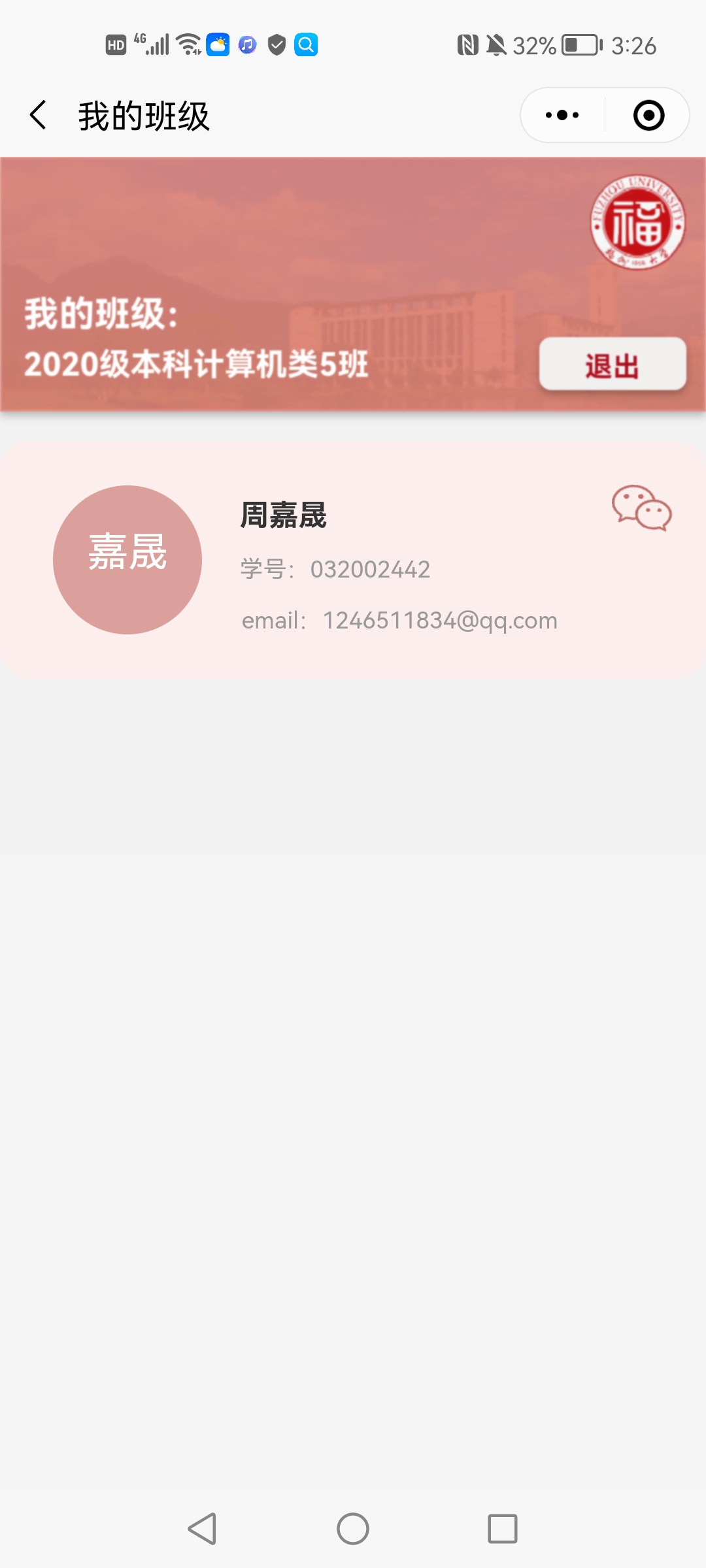Tap the 退出 button to leave class
706x1568 pixels.
tap(613, 365)
